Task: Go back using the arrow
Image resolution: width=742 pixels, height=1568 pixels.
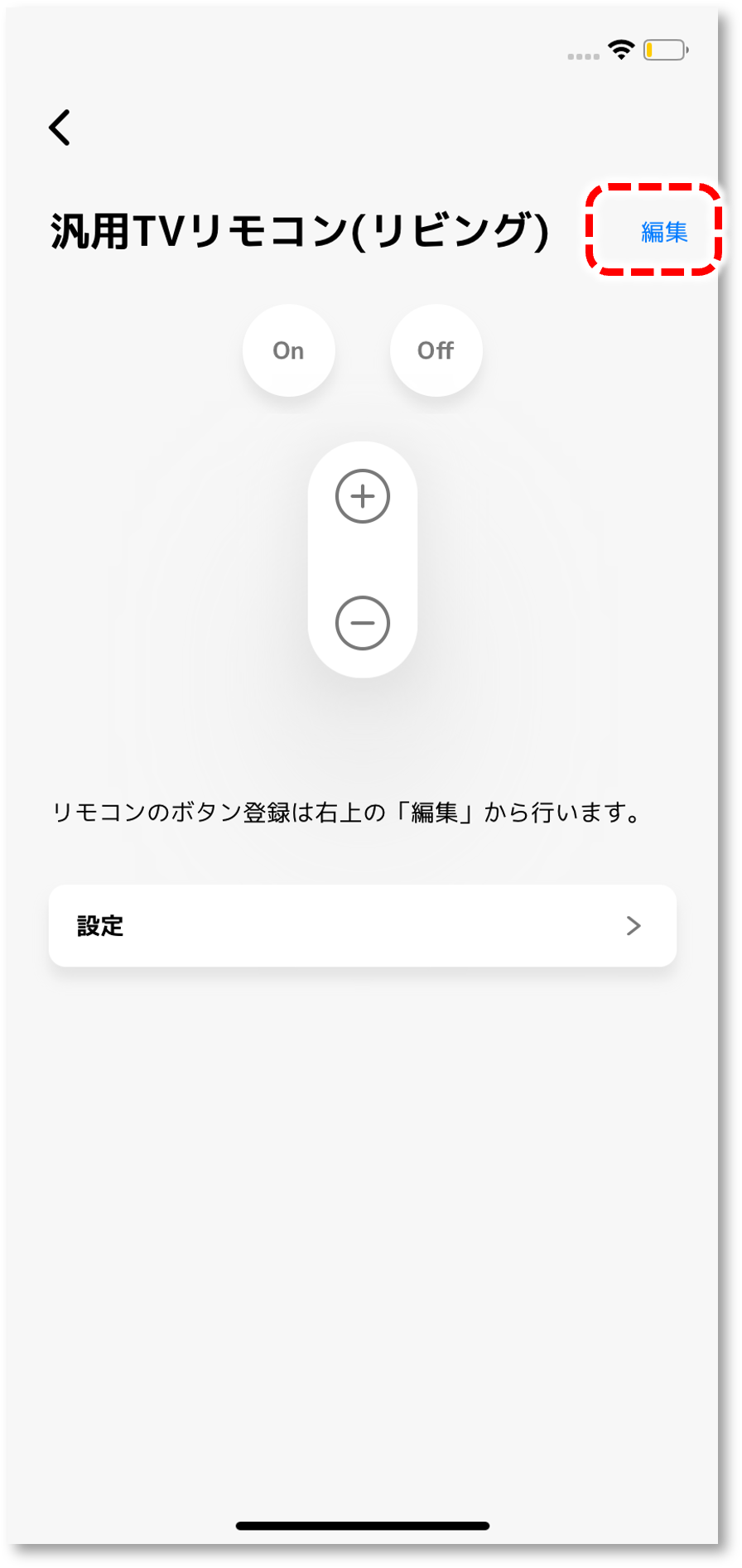Action: tap(60, 128)
